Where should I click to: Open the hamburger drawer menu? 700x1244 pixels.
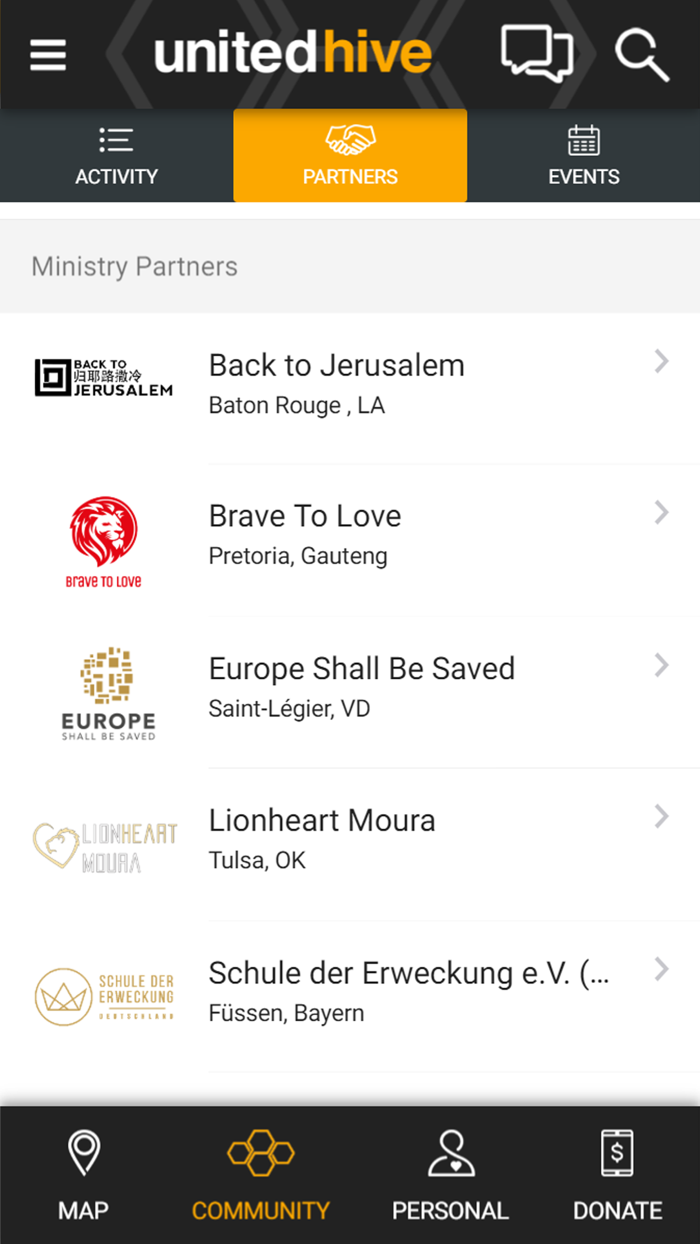click(48, 54)
